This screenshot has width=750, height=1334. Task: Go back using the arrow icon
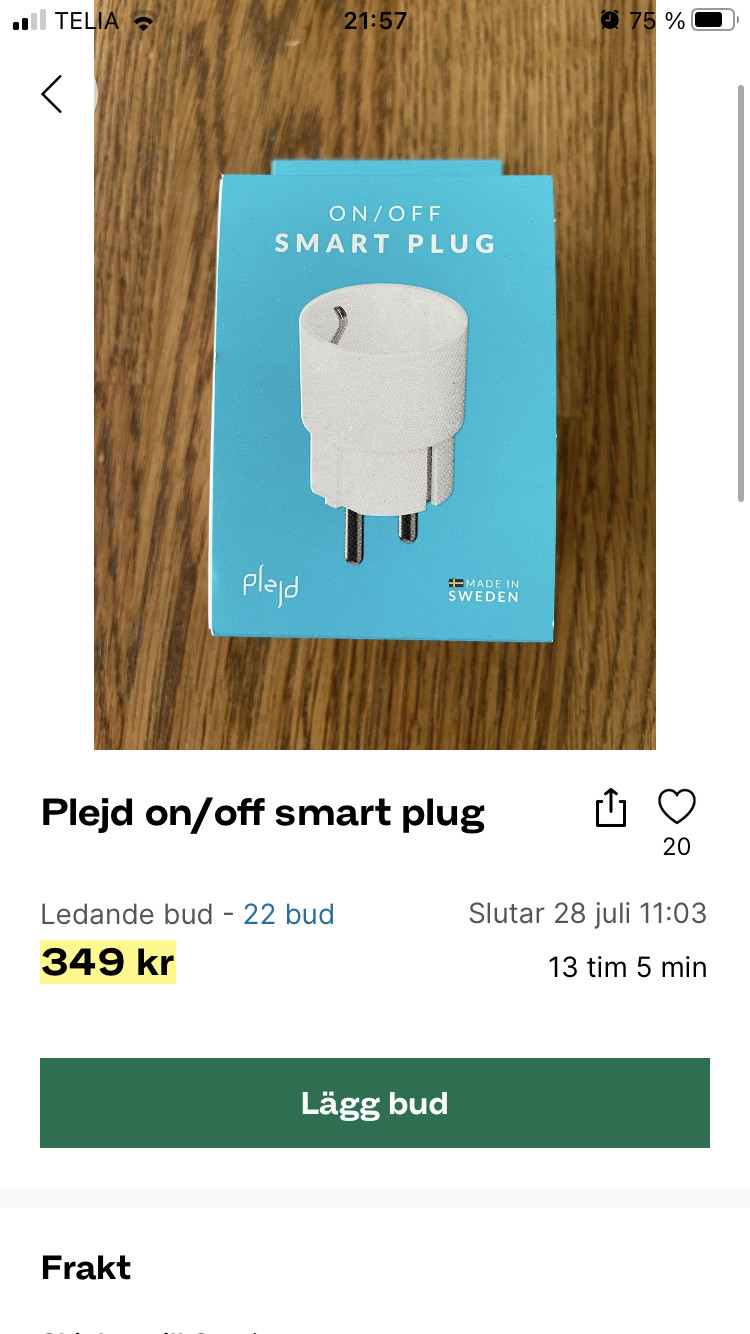(52, 94)
